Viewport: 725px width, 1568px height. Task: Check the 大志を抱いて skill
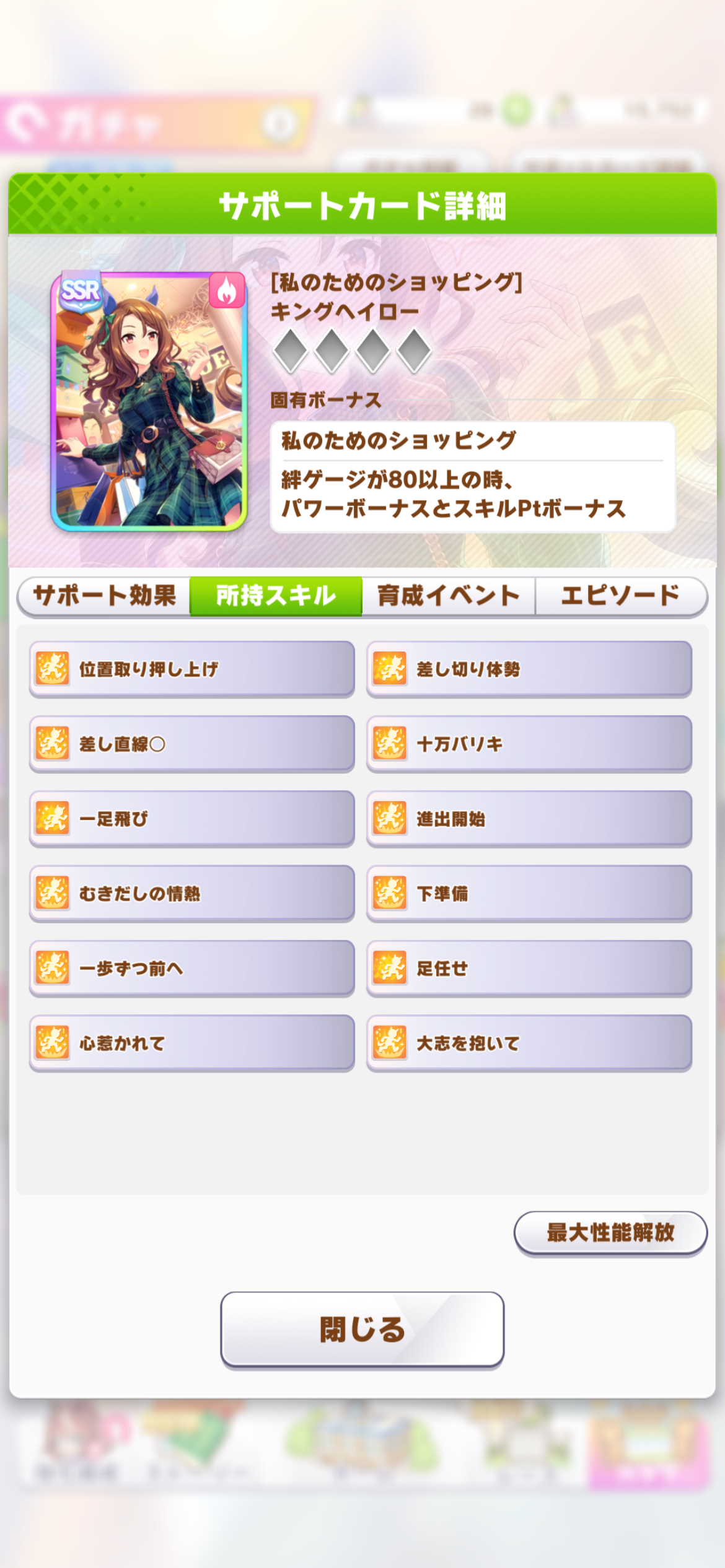tap(529, 1043)
